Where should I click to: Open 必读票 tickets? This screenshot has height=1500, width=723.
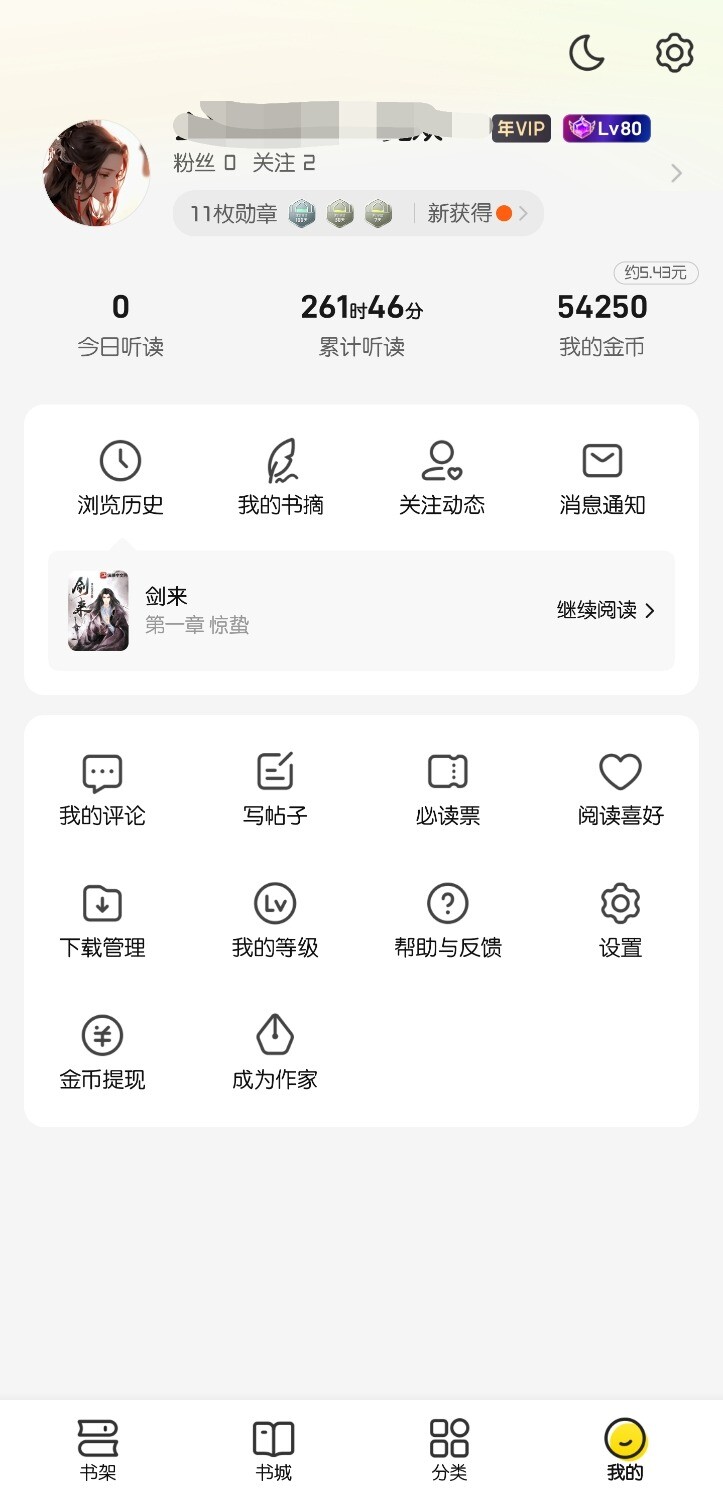pyautogui.click(x=448, y=790)
